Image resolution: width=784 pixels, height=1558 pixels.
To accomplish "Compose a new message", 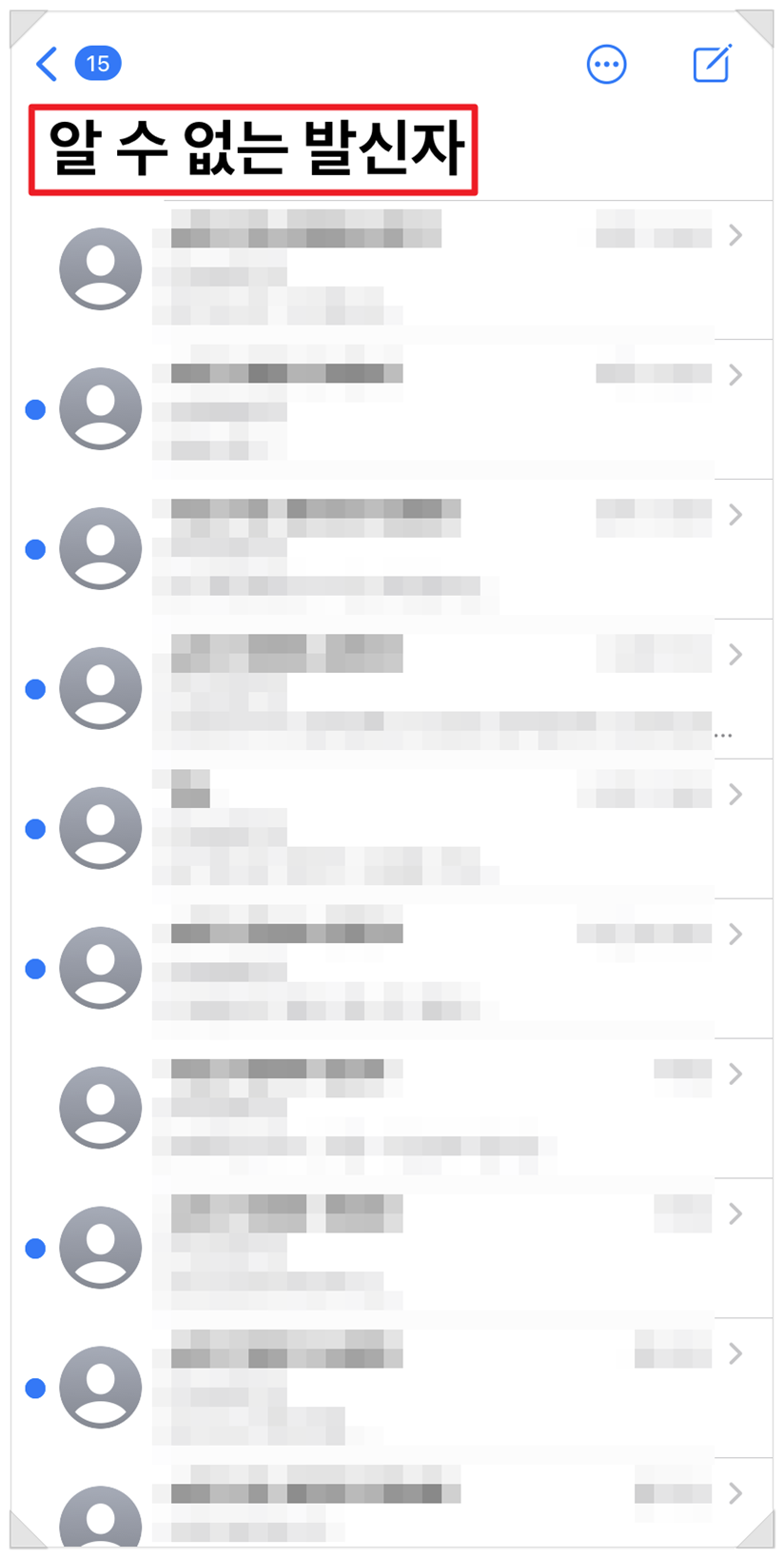I will tap(712, 64).
